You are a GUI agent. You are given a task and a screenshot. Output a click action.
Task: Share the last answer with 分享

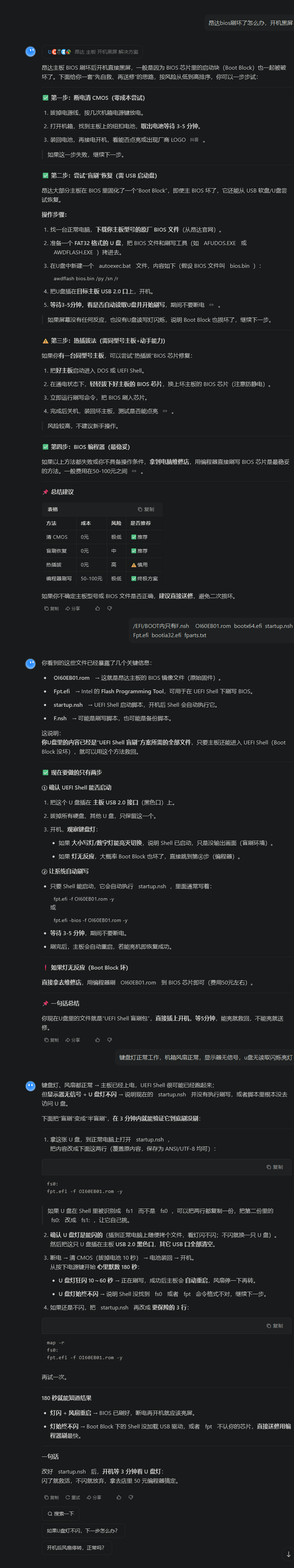94,1497
